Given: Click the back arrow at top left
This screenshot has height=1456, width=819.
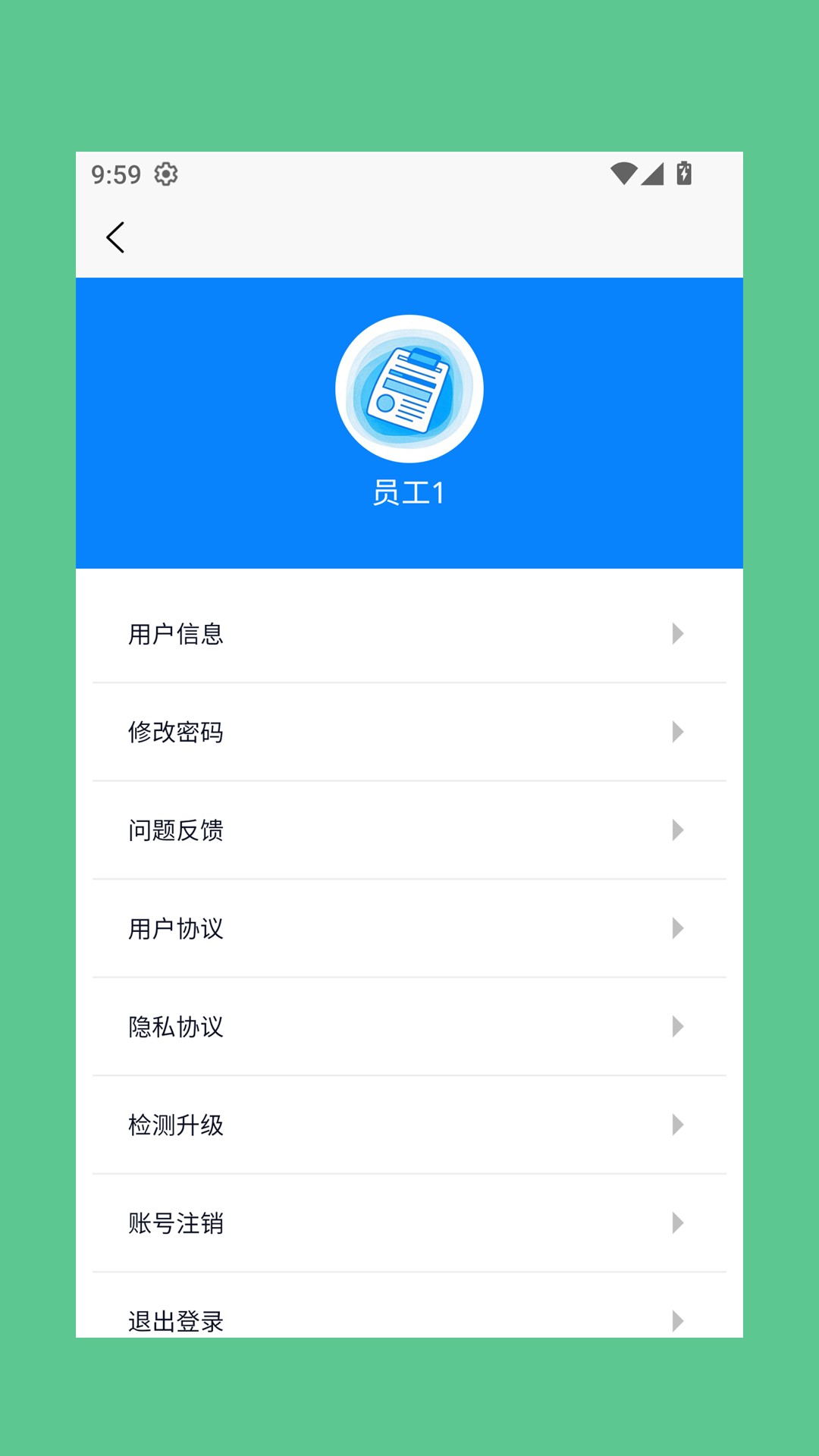Looking at the screenshot, I should coord(115,236).
